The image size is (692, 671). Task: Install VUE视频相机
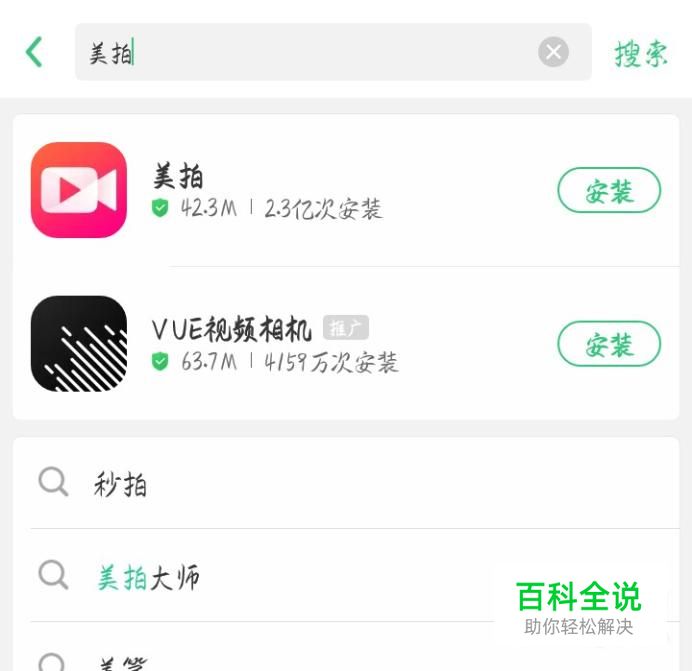point(608,344)
